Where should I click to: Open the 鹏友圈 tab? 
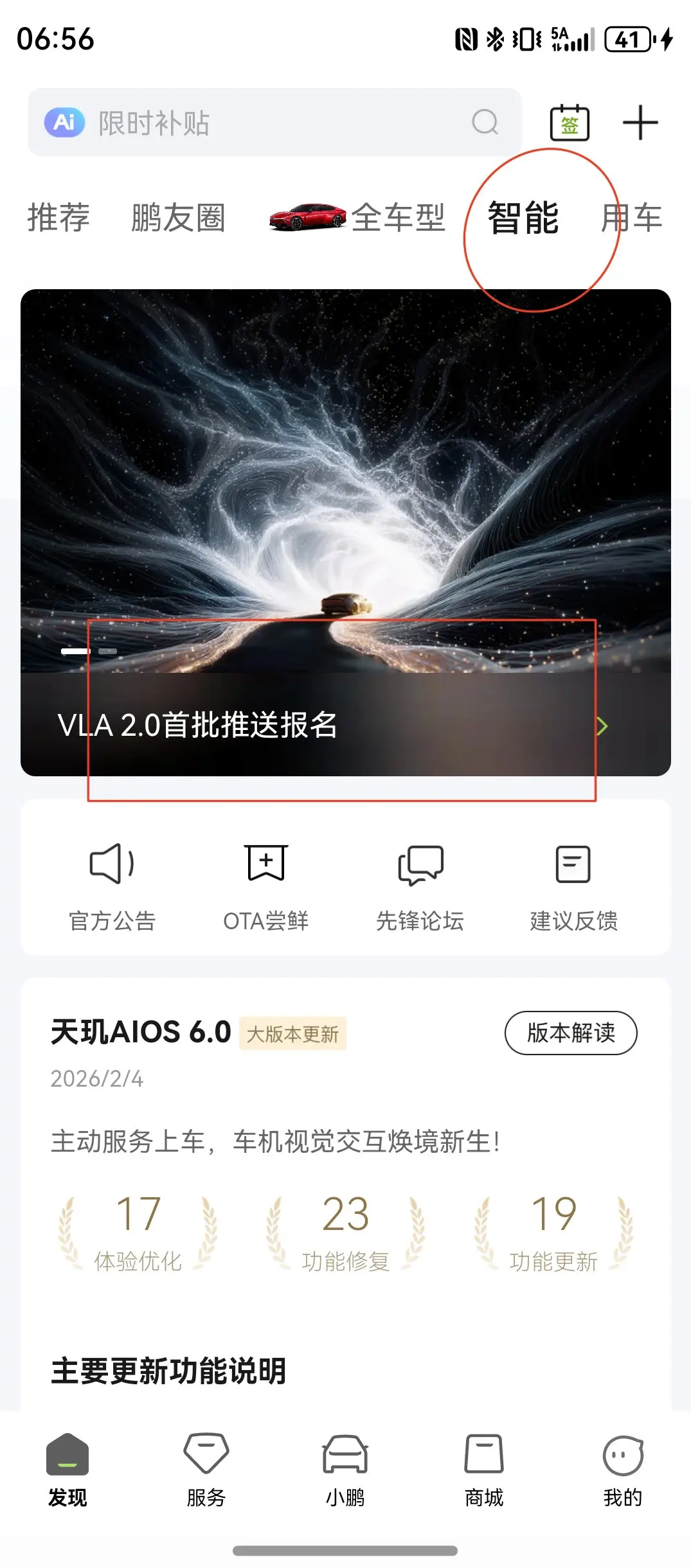(178, 217)
